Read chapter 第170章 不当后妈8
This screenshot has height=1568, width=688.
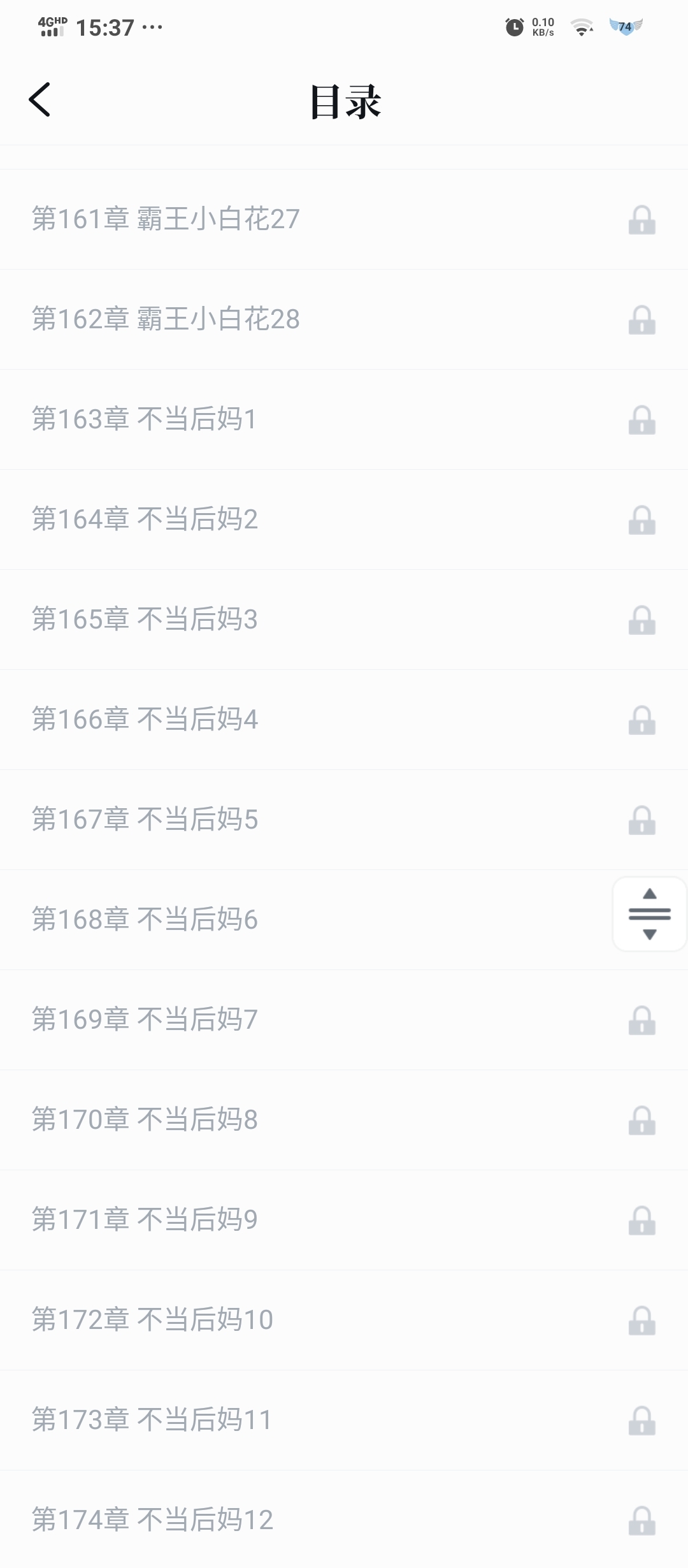click(145, 1120)
